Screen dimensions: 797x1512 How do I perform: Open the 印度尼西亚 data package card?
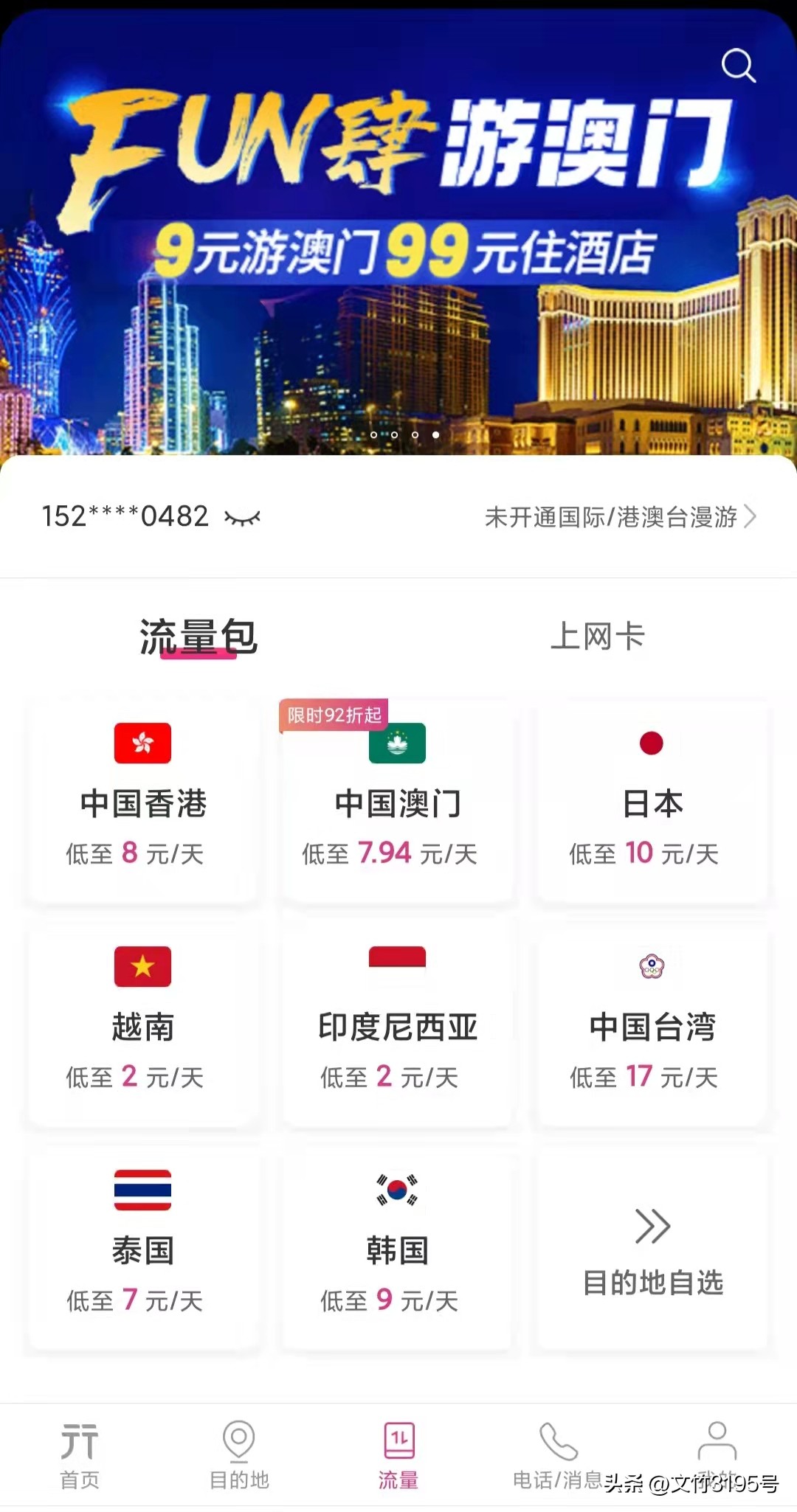pos(396,1025)
